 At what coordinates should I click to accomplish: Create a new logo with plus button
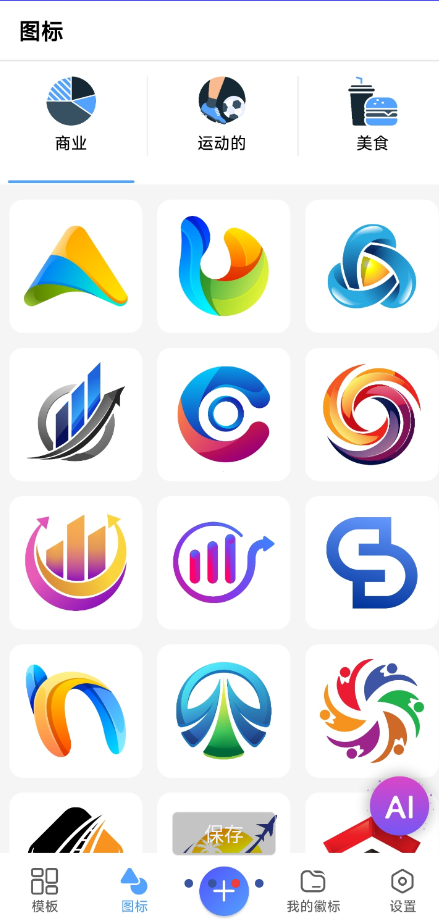click(x=223, y=891)
